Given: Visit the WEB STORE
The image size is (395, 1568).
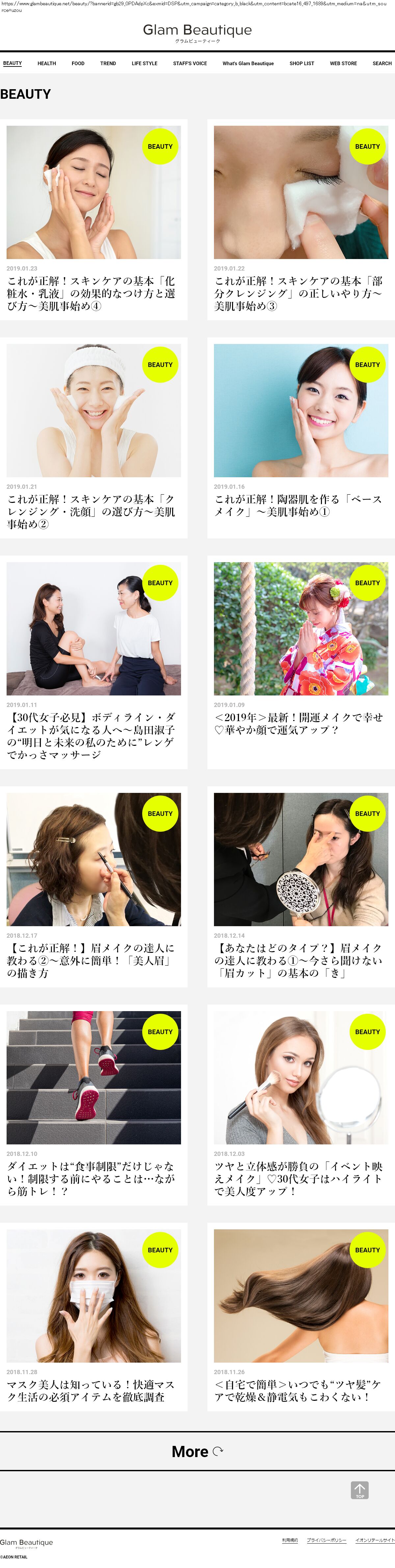Looking at the screenshot, I should pyautogui.click(x=343, y=63).
